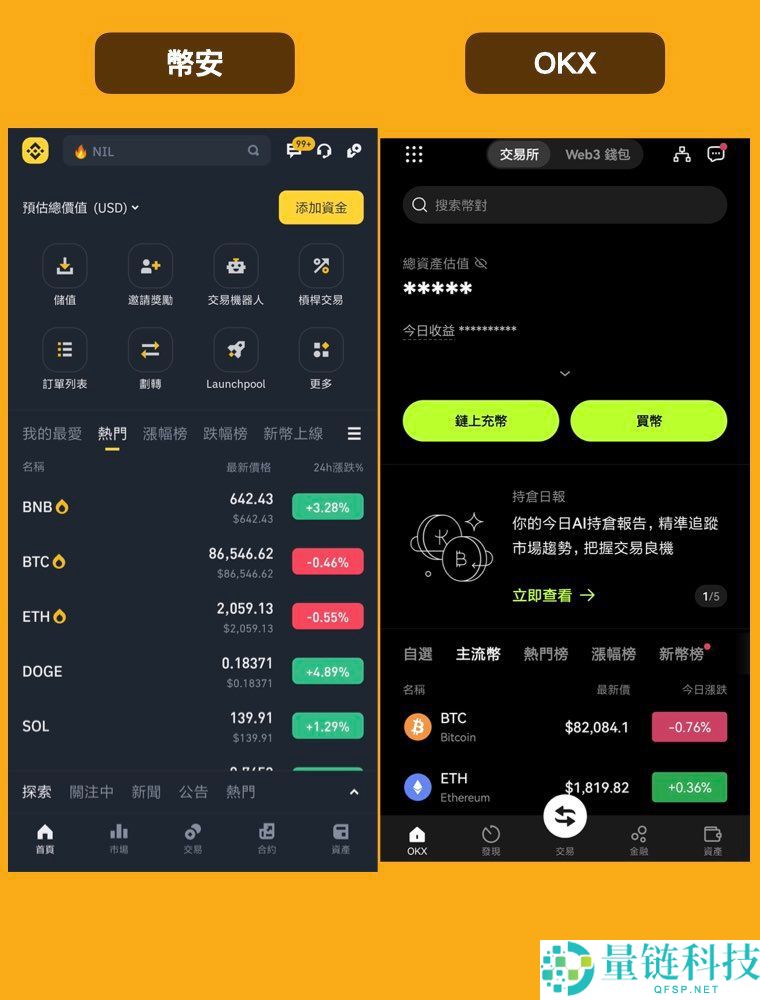The height and width of the screenshot is (1000, 760).
Task: Collapse the 探索 news bar with the chevron
Action: 354,791
